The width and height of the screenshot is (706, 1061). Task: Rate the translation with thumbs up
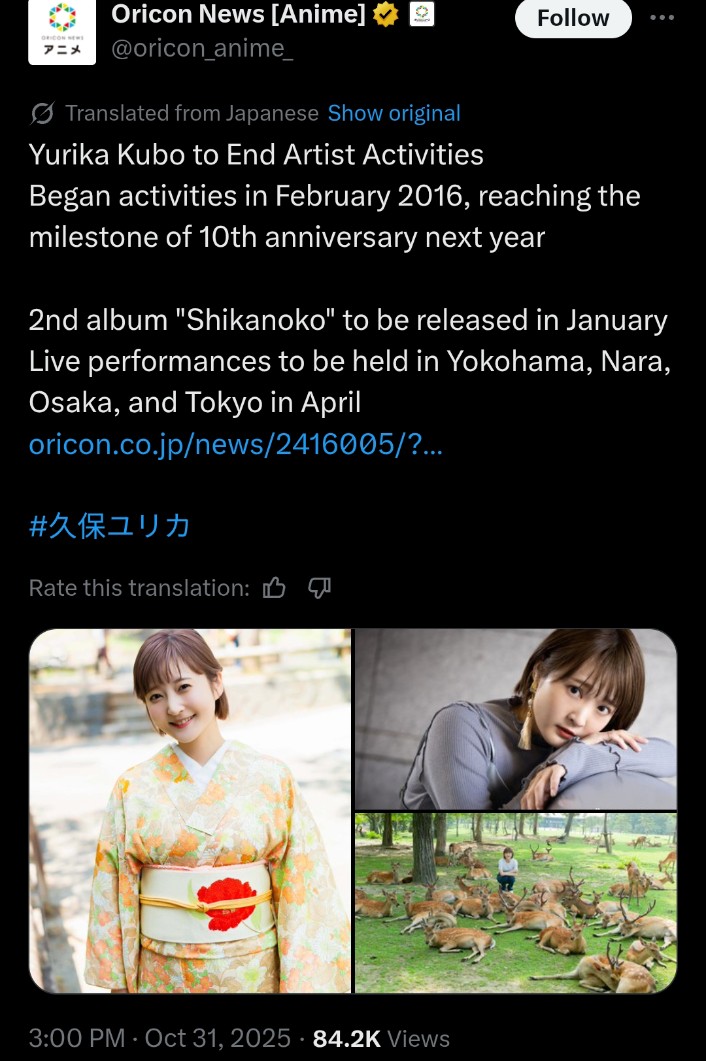[x=274, y=587]
